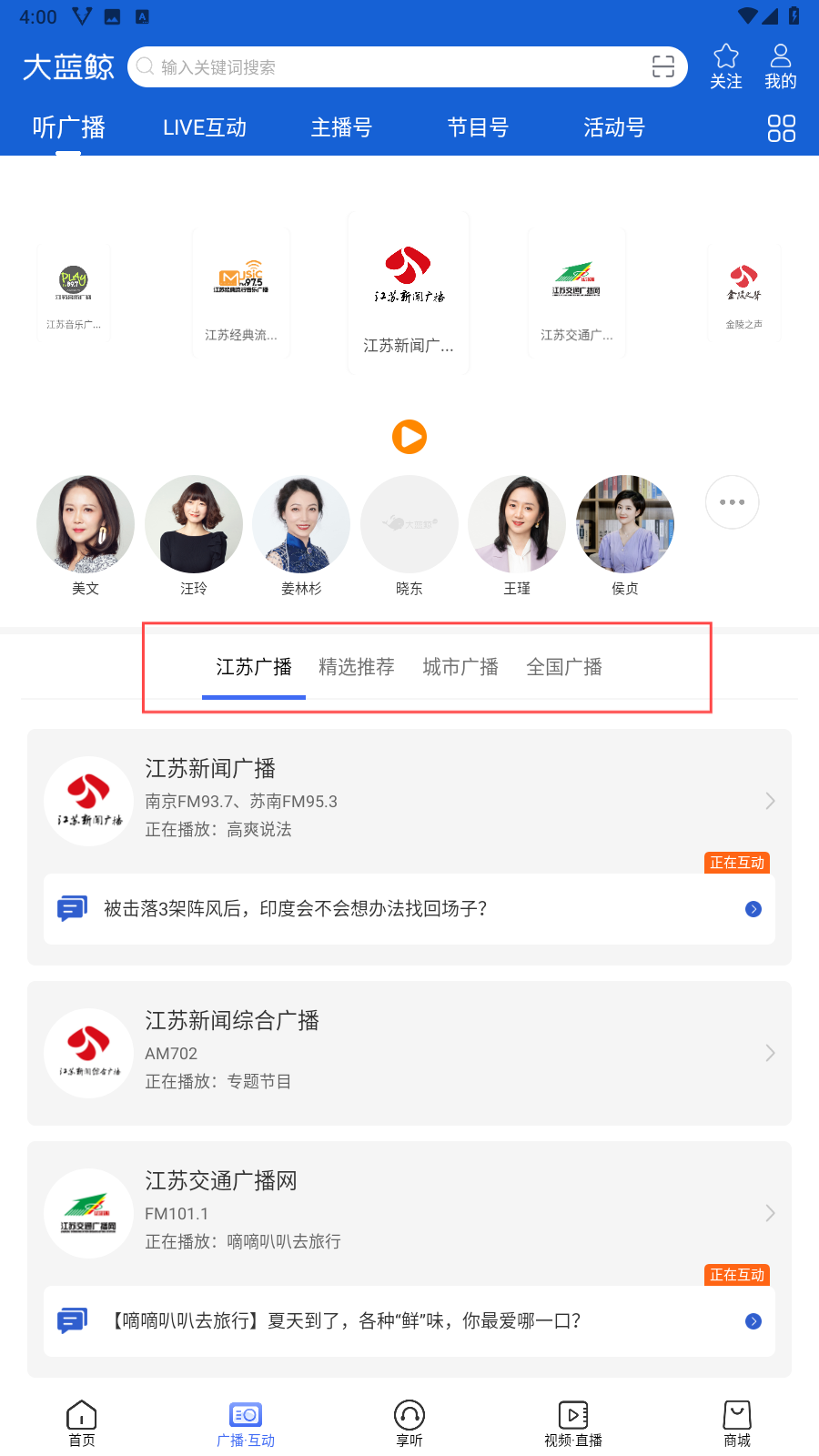Switch to LIVE互动 tab
The height and width of the screenshot is (1456, 819).
205,127
